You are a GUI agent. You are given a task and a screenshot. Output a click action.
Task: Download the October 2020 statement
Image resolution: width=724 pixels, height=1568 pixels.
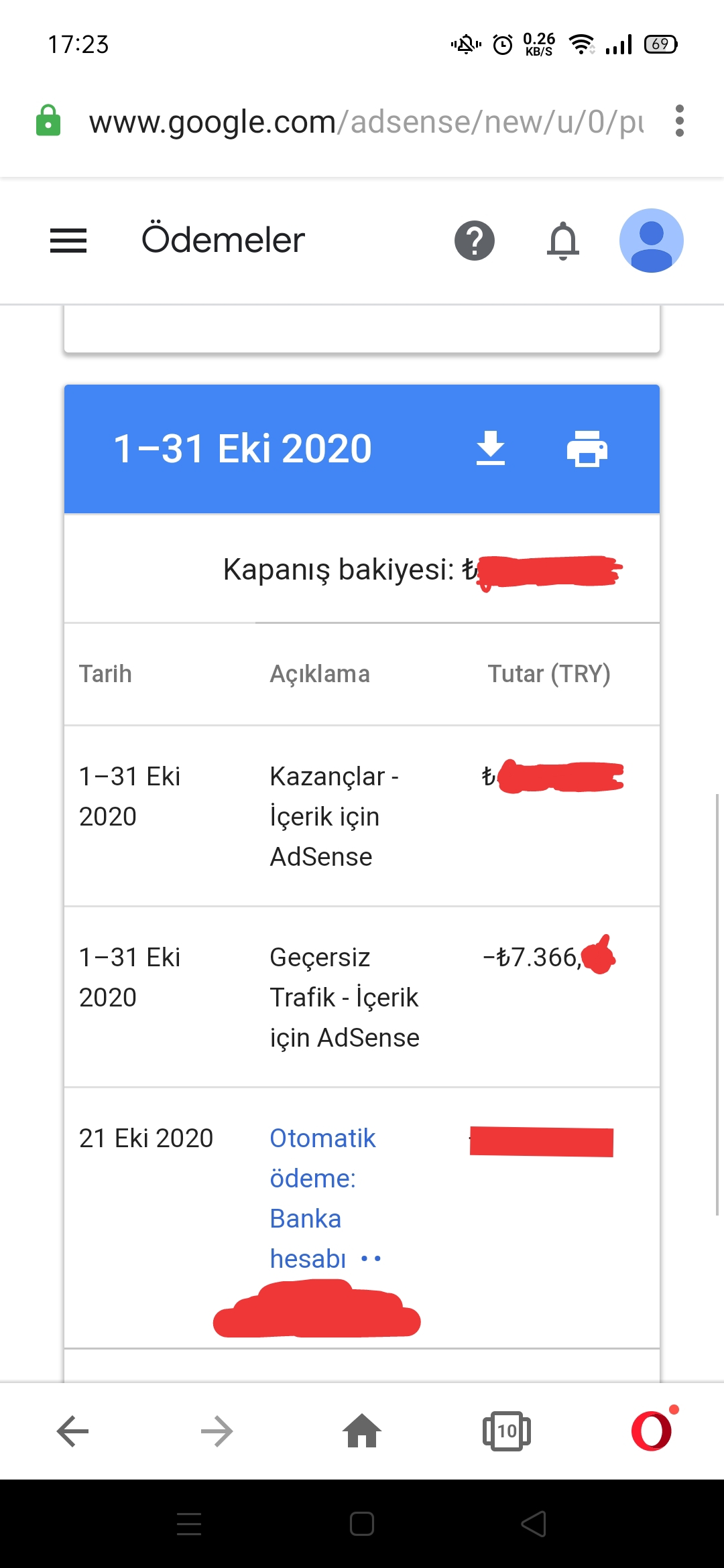[x=491, y=448]
